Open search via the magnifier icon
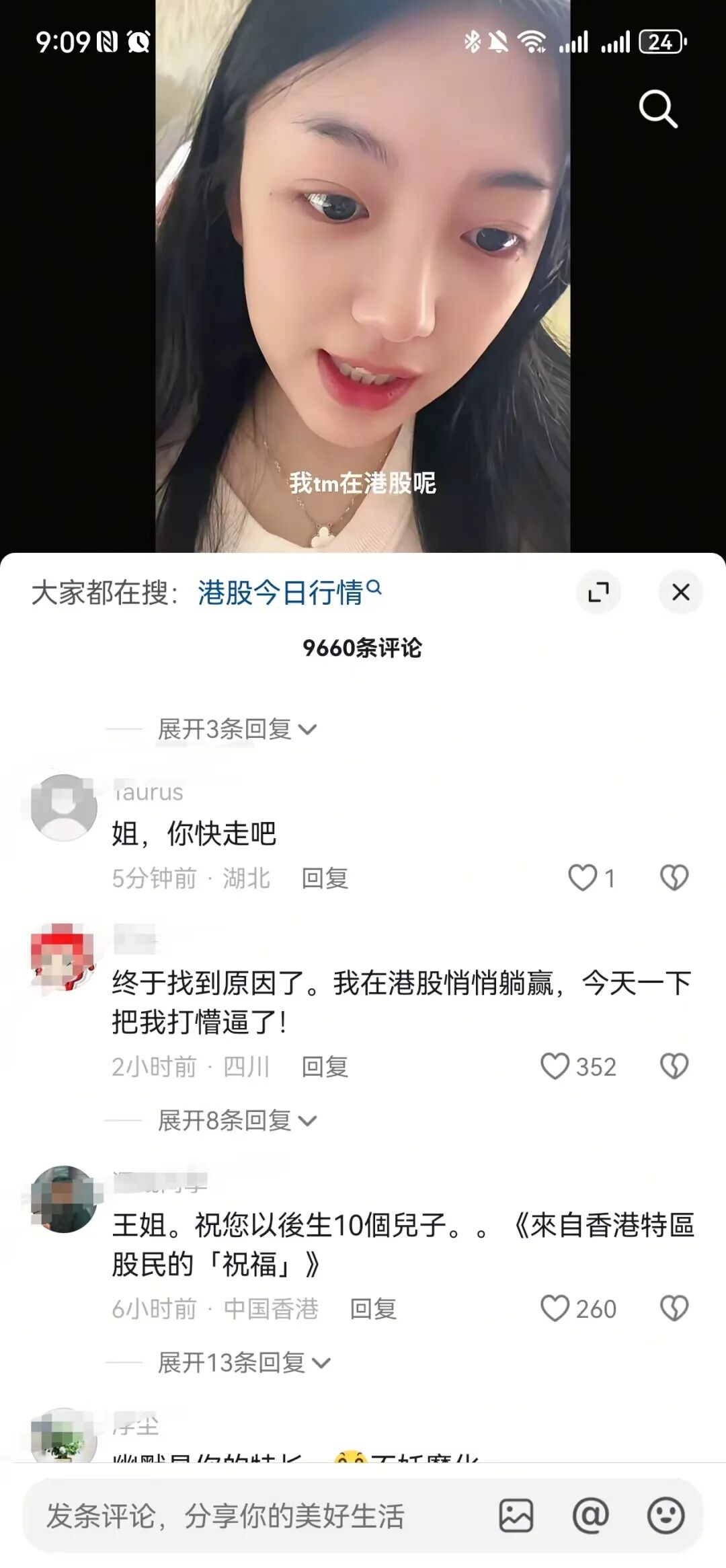Viewport: 726px width, 1568px height. 657,109
